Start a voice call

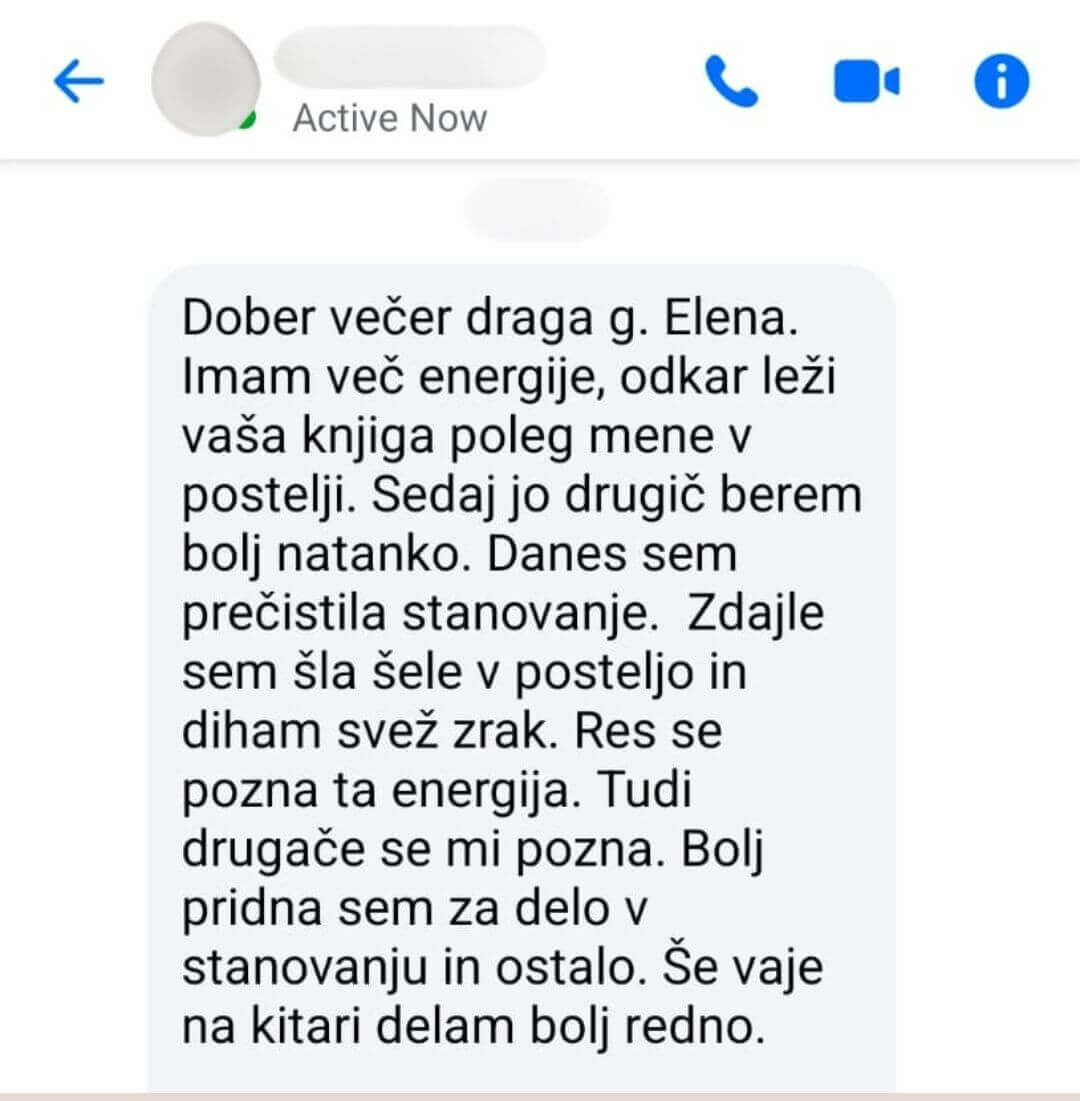click(x=732, y=81)
